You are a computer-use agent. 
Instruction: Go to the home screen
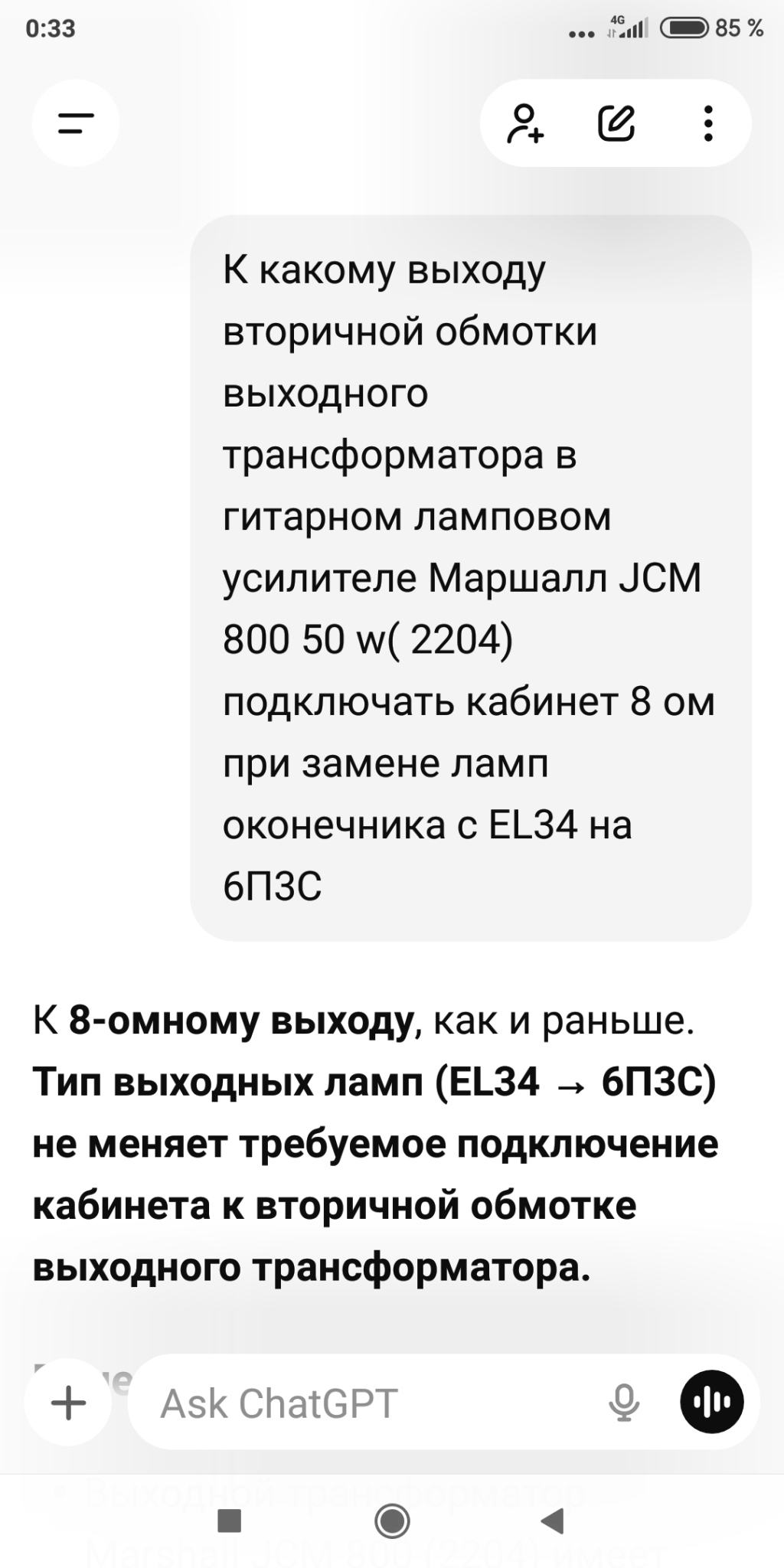pyautogui.click(x=392, y=1521)
